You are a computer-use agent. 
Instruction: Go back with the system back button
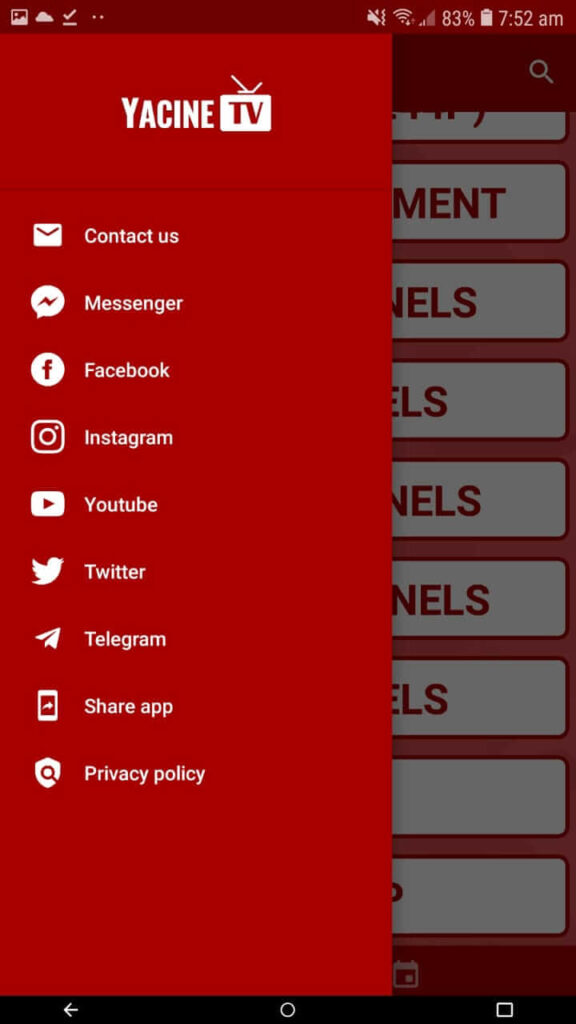click(71, 1010)
